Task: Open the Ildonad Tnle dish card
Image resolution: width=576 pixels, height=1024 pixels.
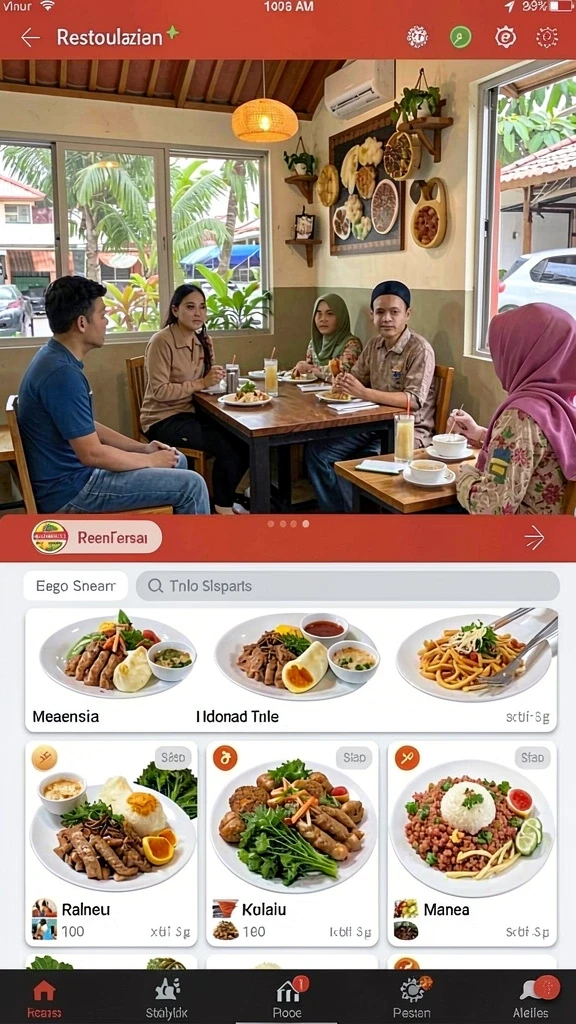Action: pyautogui.click(x=294, y=670)
